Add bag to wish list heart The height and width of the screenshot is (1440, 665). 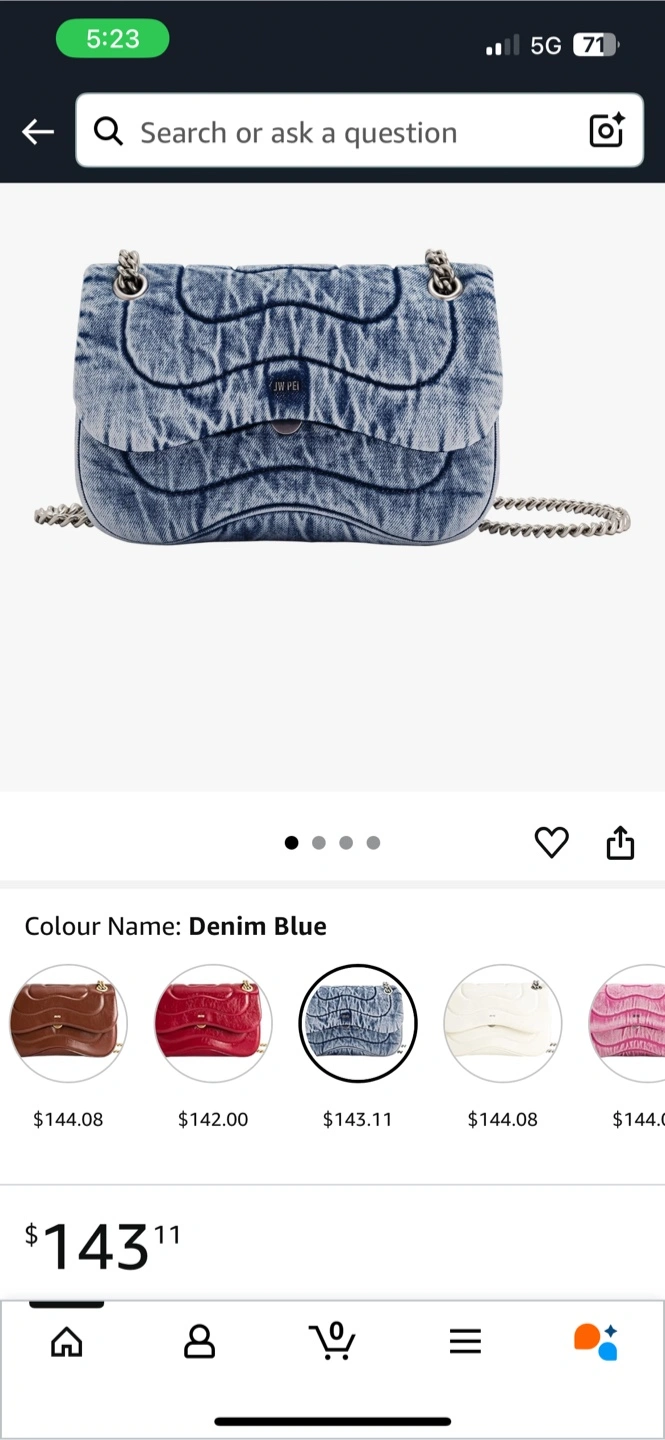(x=551, y=843)
